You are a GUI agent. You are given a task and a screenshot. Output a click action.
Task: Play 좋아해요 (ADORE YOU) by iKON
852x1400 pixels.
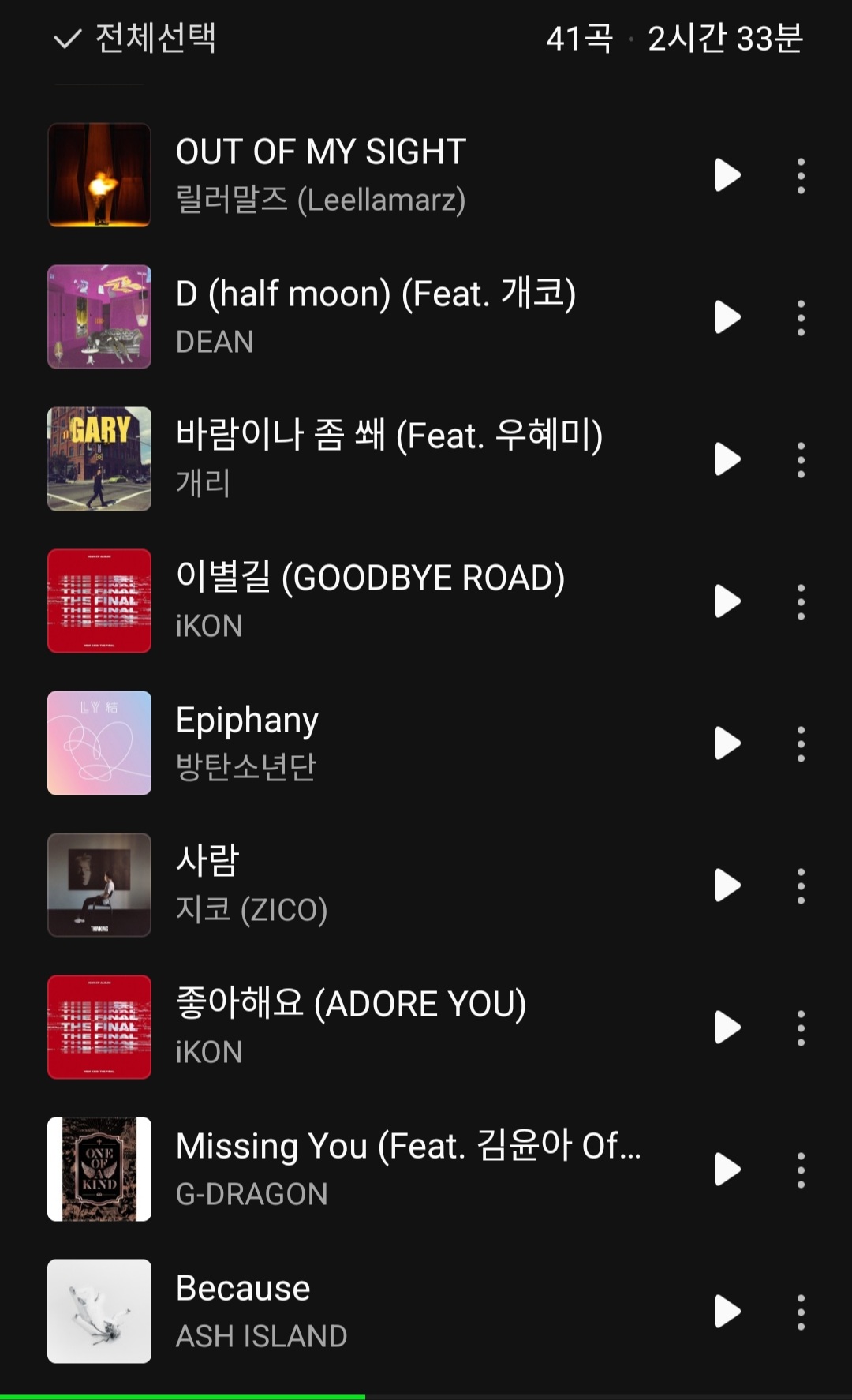[x=727, y=1028]
